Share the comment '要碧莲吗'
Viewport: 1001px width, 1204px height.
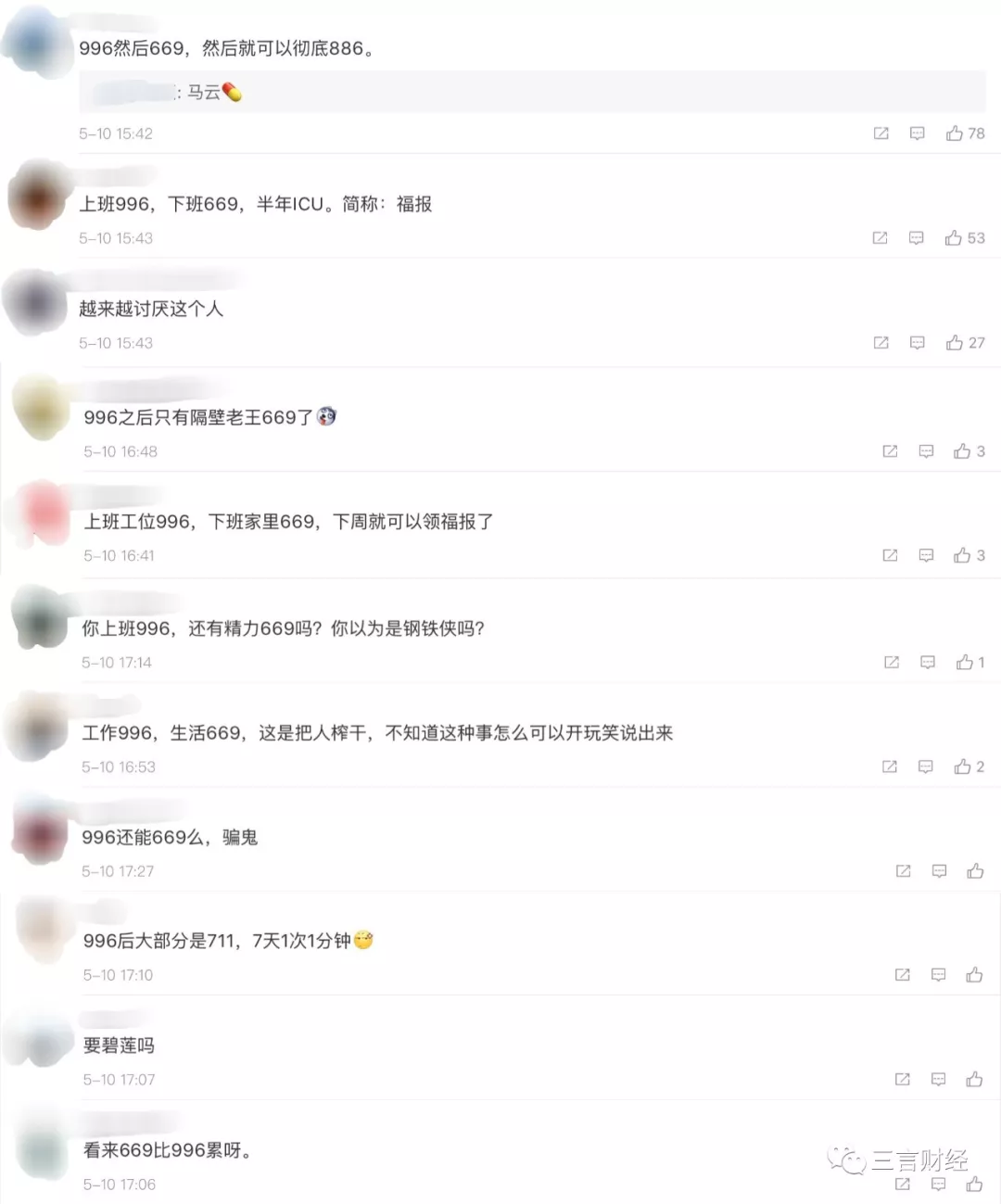click(903, 1079)
